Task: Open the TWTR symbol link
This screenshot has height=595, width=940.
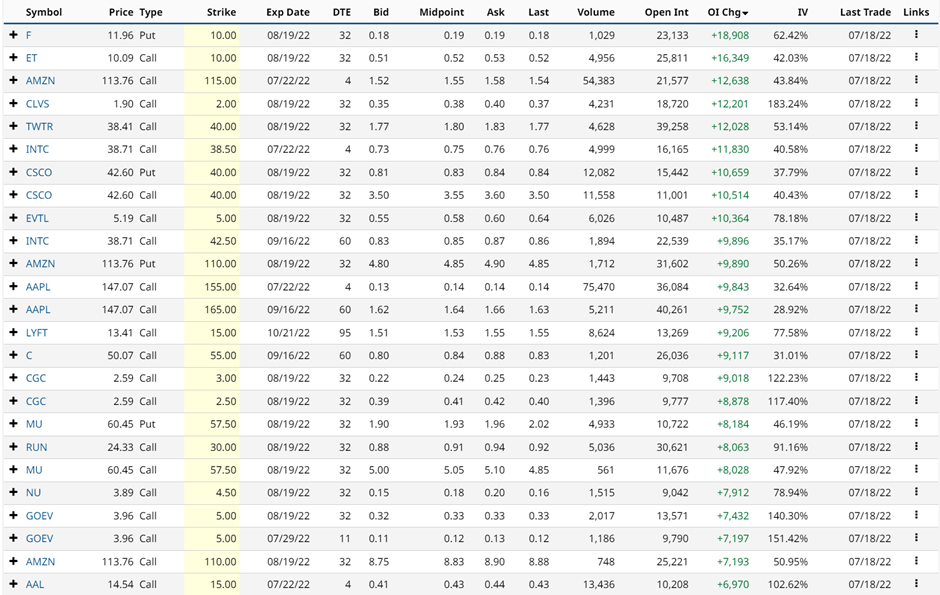Action: (x=39, y=127)
